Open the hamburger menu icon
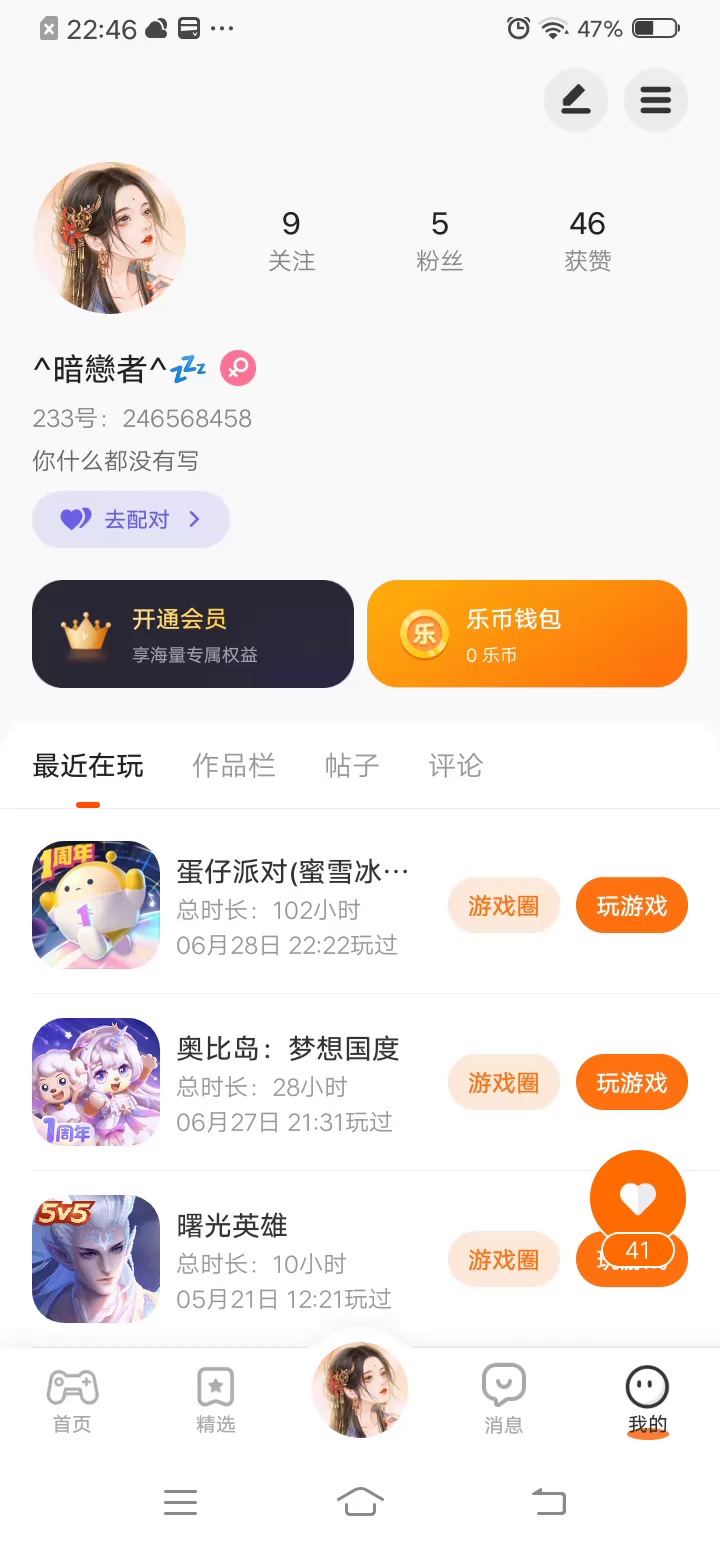This screenshot has height=1544, width=720. coord(655,100)
